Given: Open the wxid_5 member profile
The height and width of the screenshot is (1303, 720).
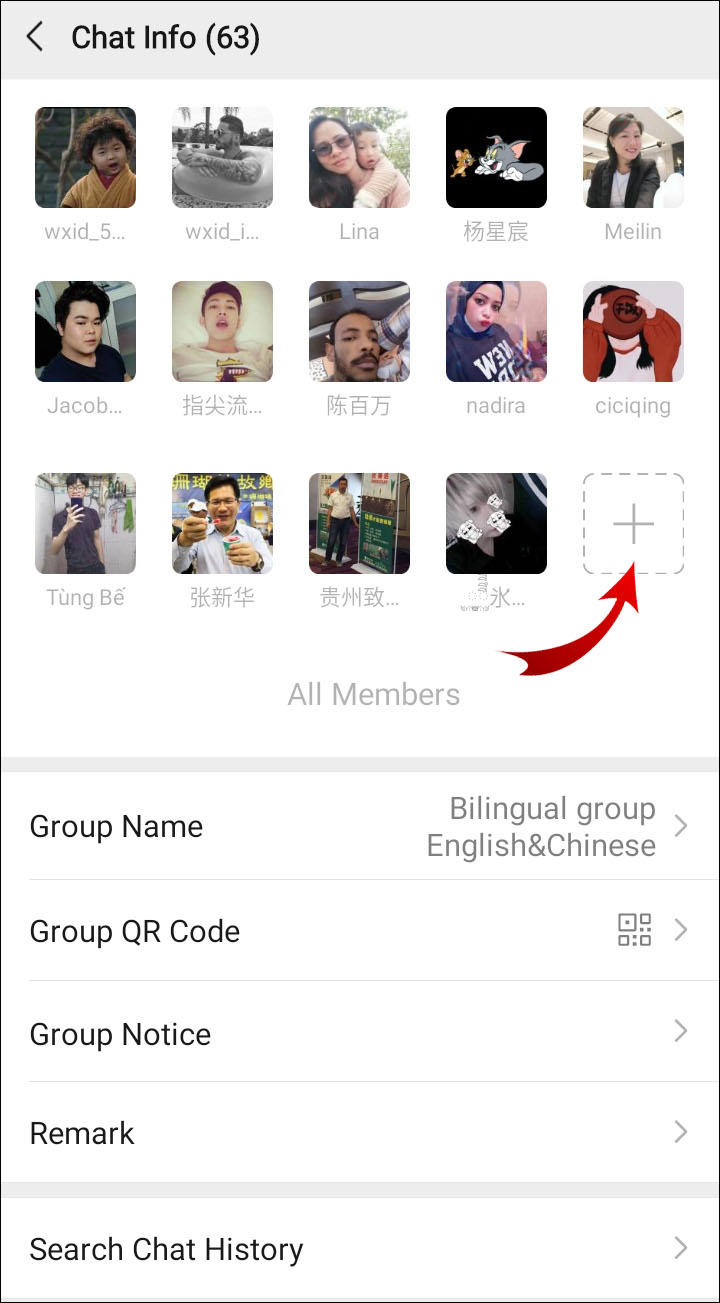Looking at the screenshot, I should pos(85,158).
